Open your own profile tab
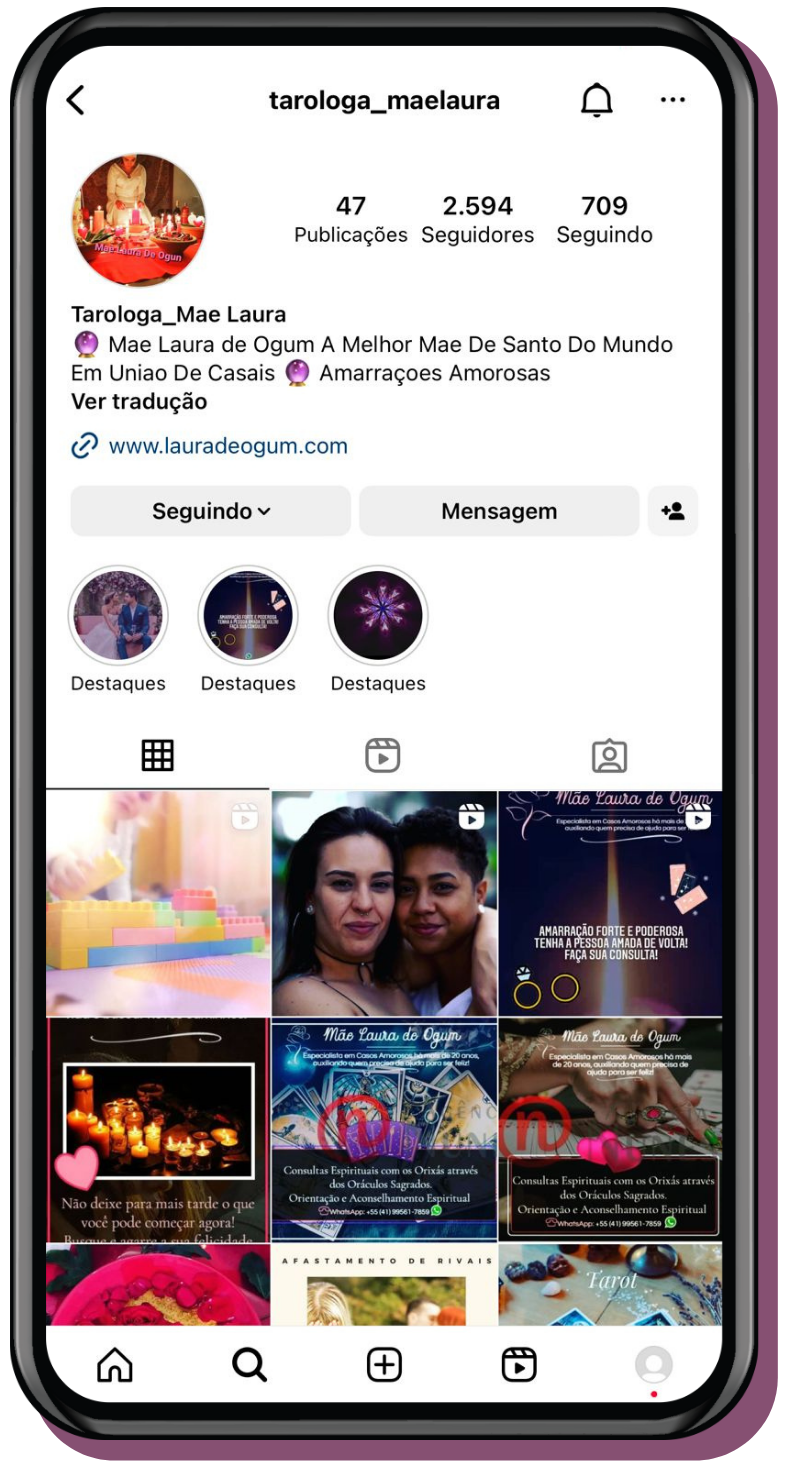 point(654,1365)
